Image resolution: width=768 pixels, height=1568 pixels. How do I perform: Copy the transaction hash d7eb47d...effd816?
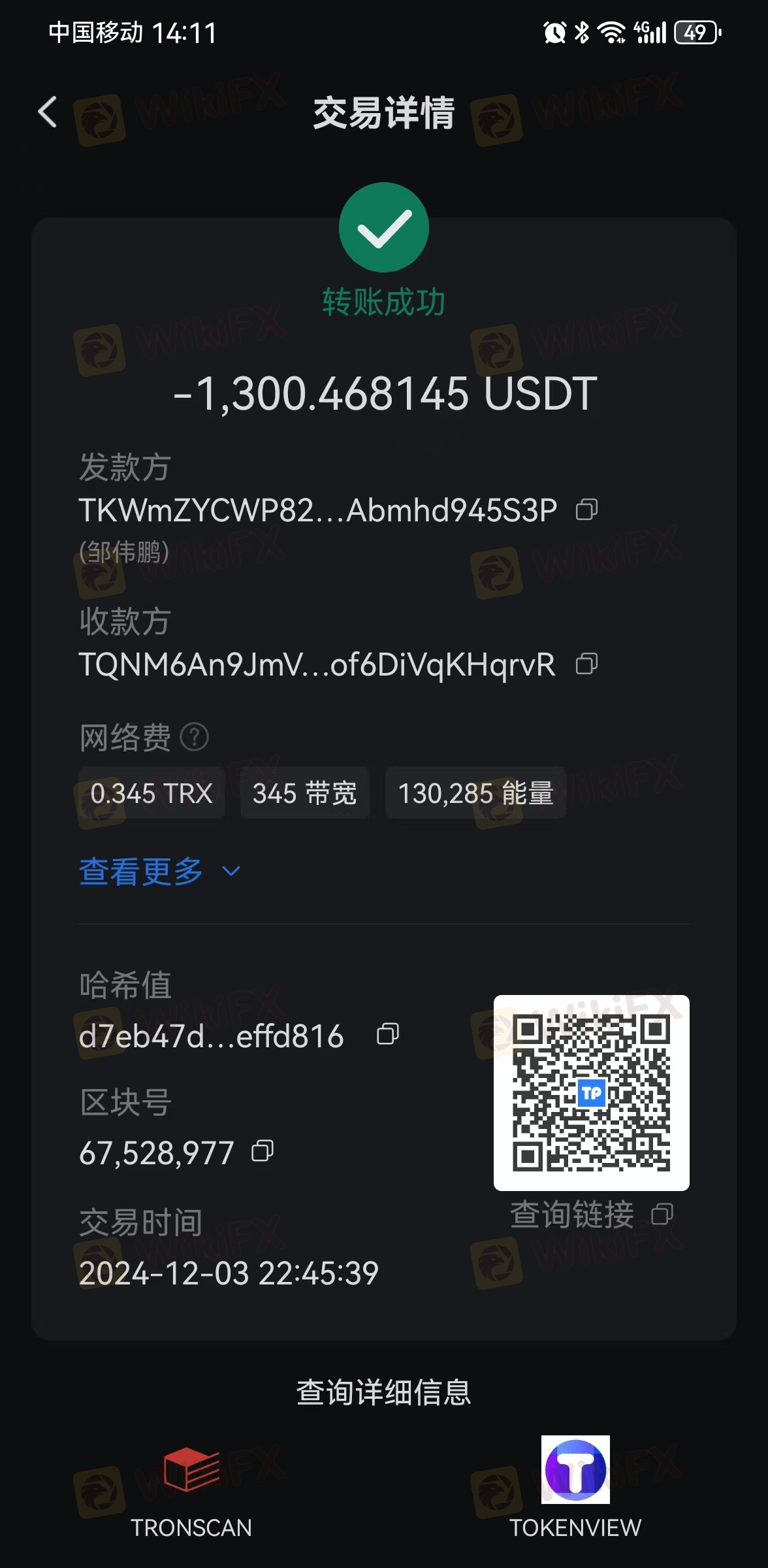click(388, 1034)
